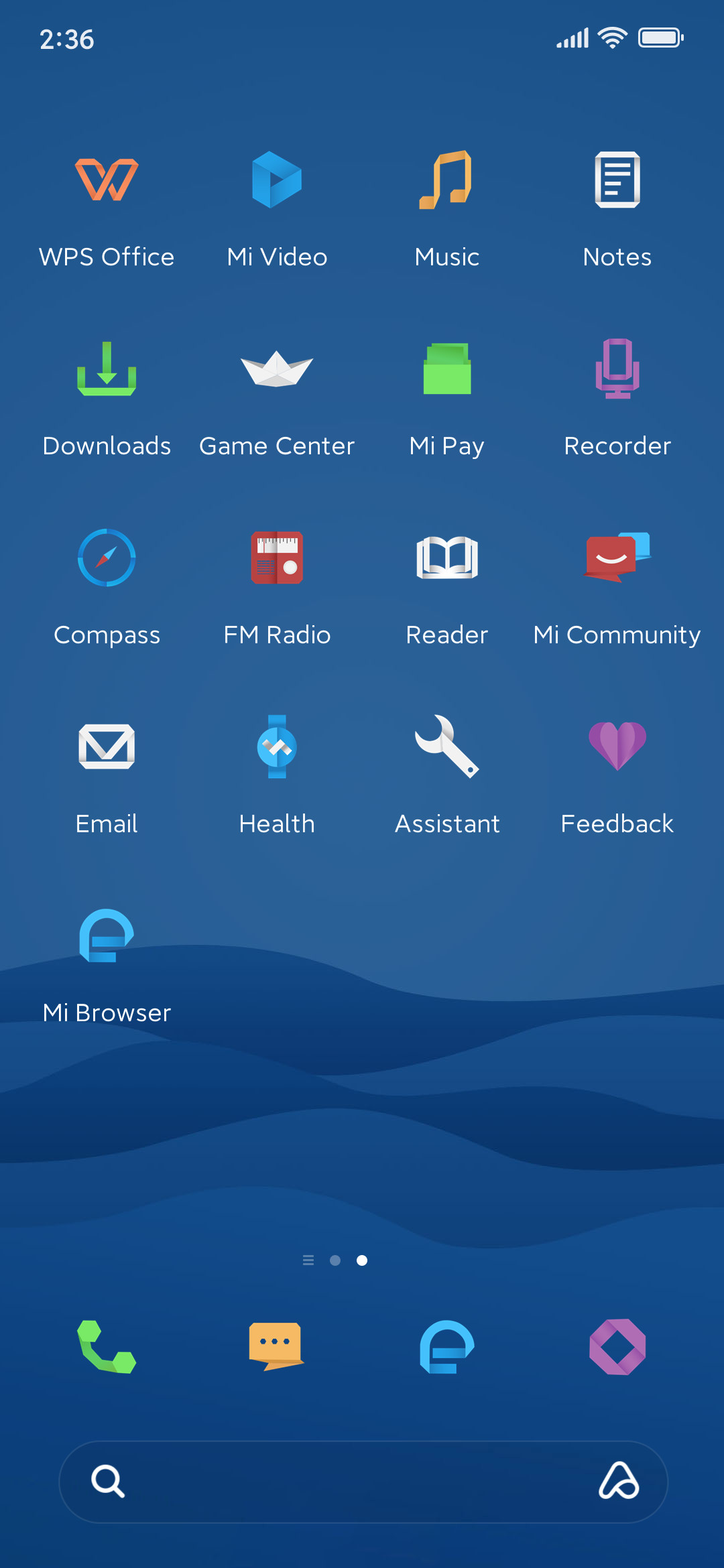Open the Messages app in the dock
Image resolution: width=724 pixels, height=1568 pixels.
click(x=277, y=1348)
